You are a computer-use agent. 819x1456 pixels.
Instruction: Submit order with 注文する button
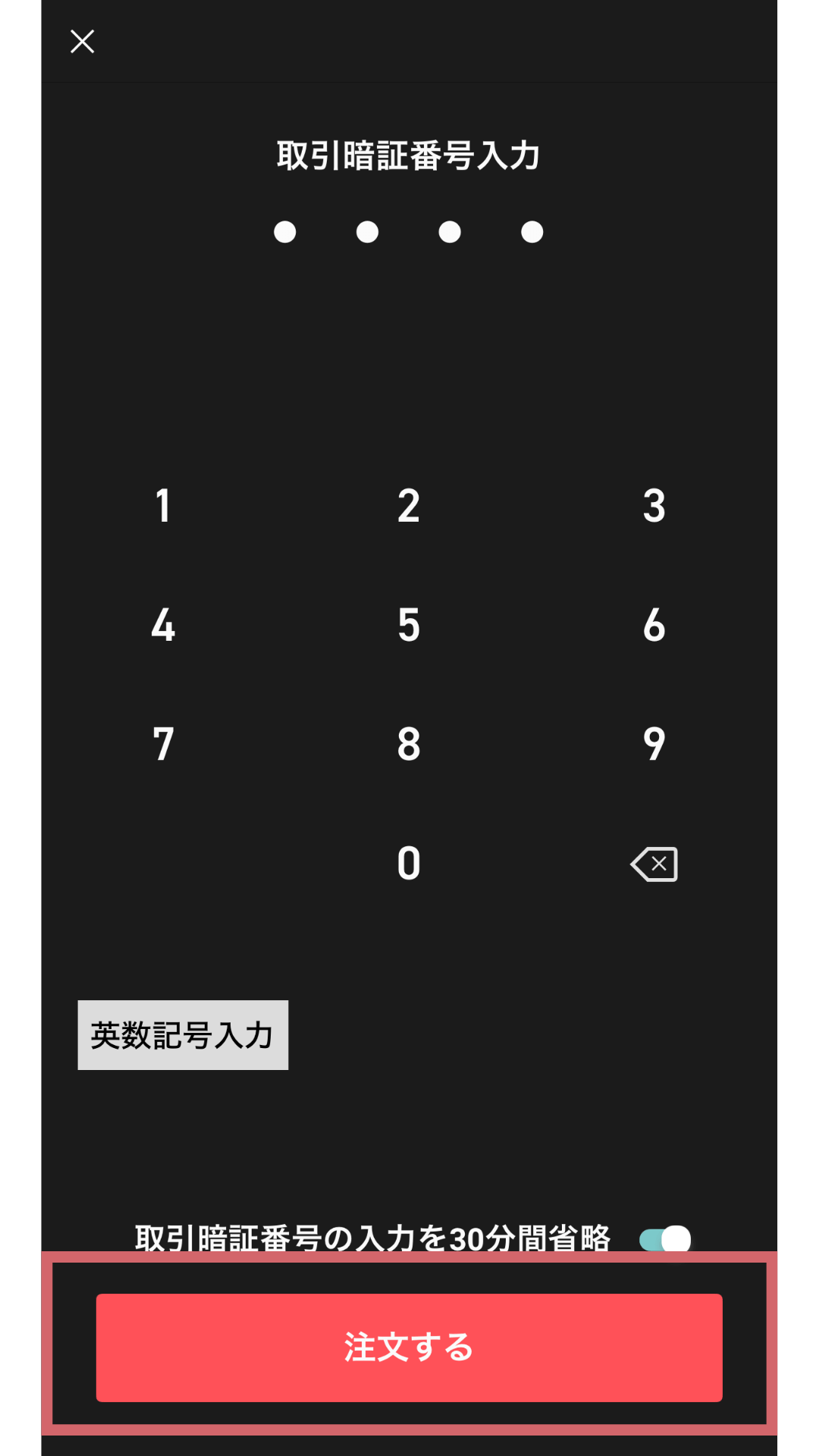[409, 1348]
